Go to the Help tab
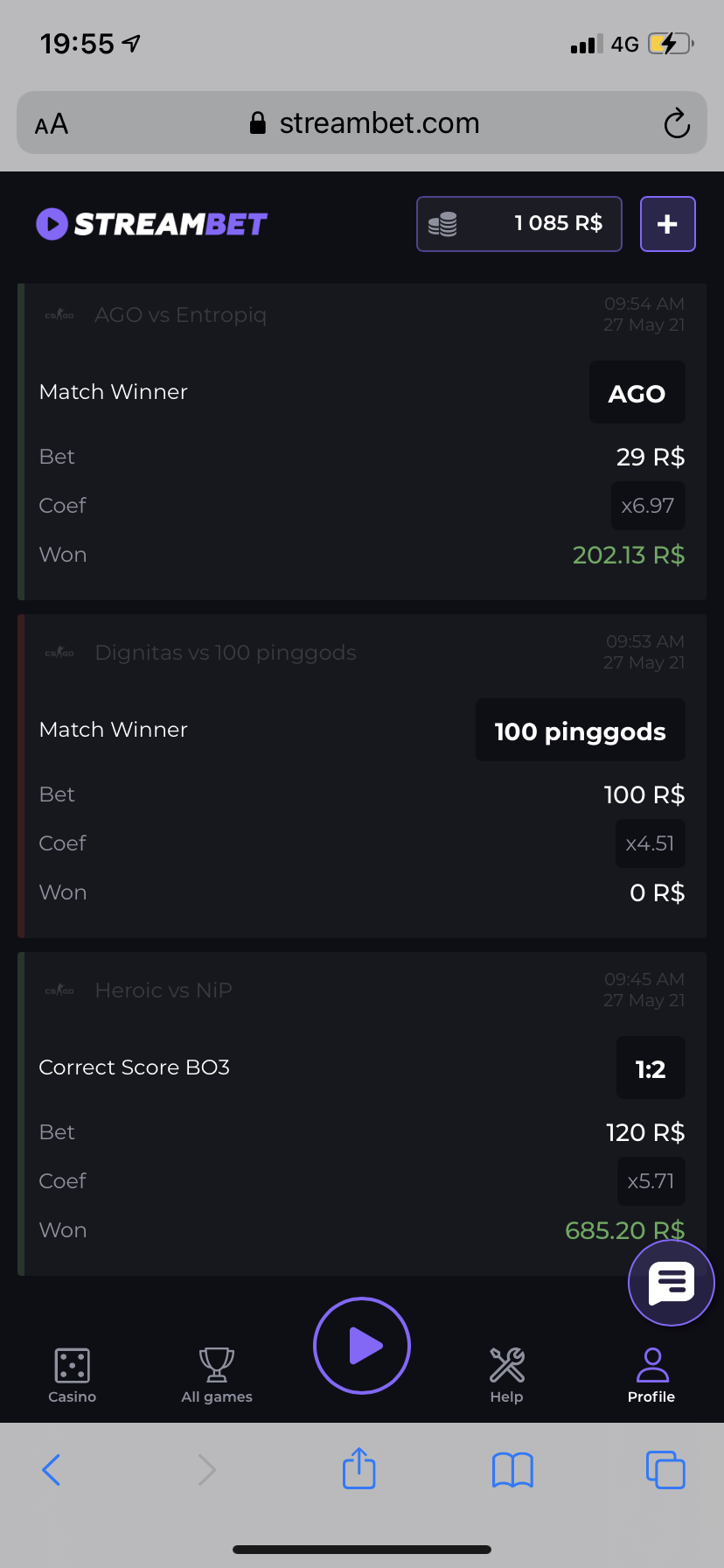Screen dimensions: 724x1568 point(506,1375)
